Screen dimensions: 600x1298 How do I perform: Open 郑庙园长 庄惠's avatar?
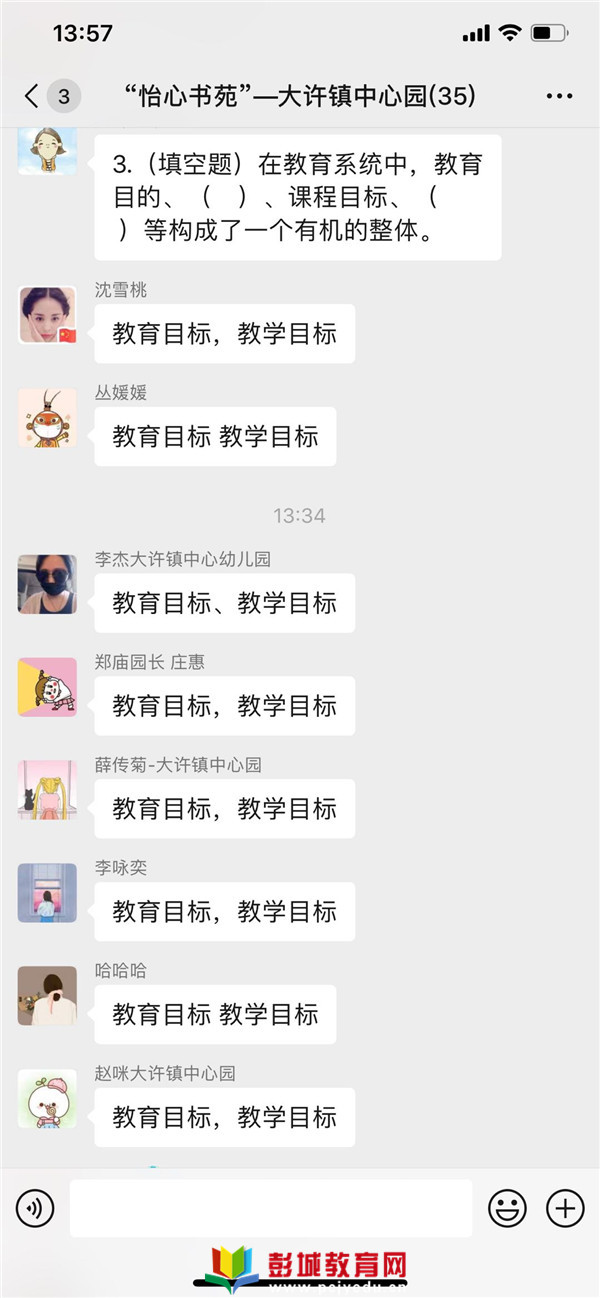click(x=47, y=687)
